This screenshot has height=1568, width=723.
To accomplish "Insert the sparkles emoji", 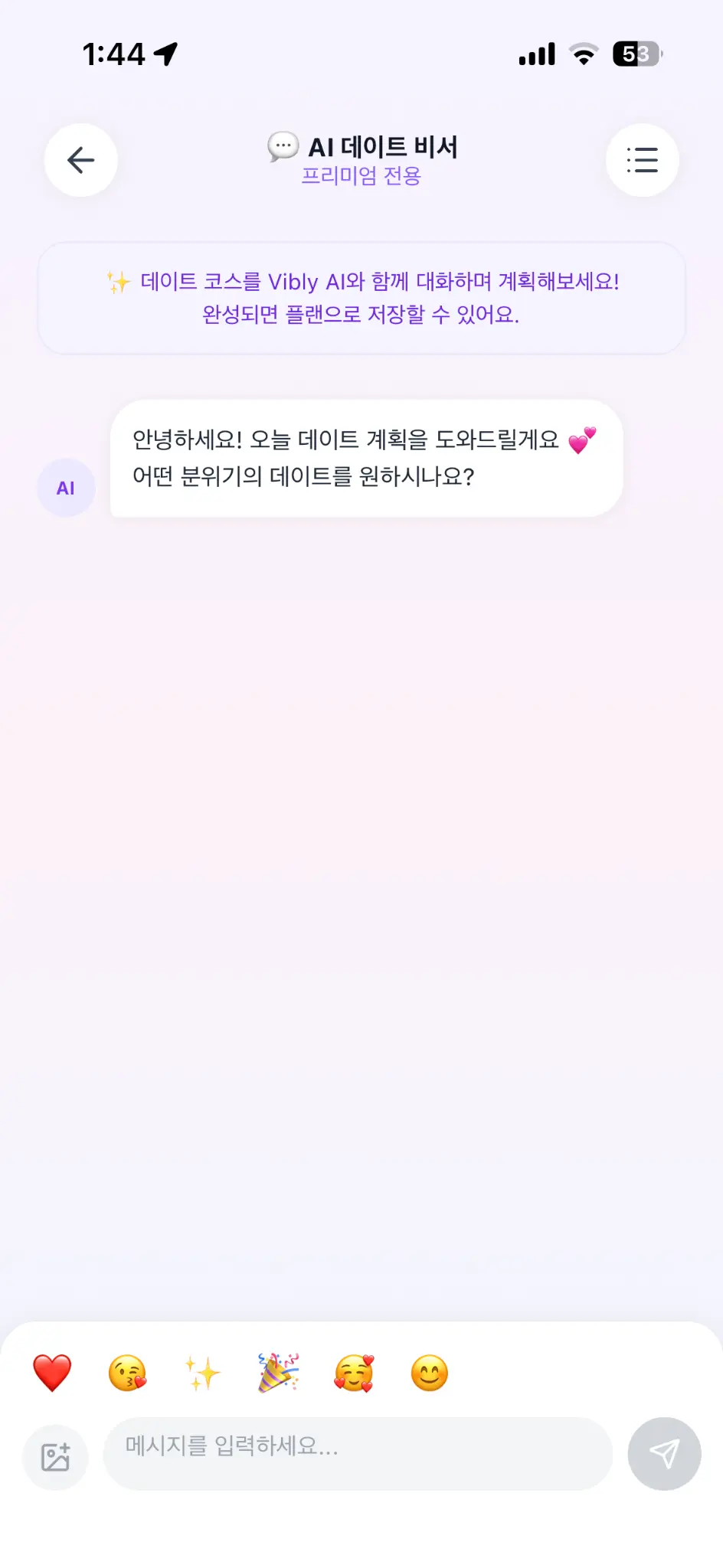I will coord(203,1373).
